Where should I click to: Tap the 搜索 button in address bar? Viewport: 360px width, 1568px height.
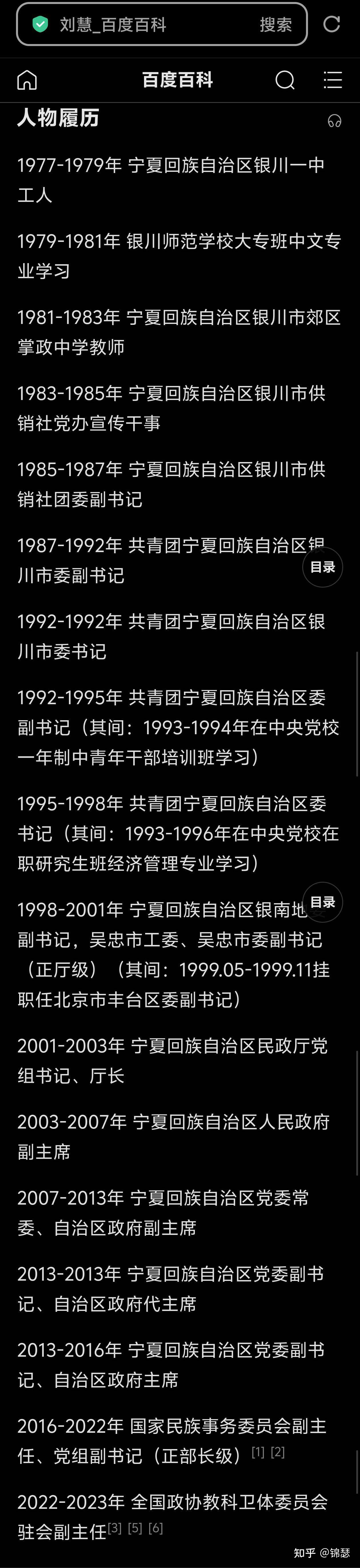point(275,24)
